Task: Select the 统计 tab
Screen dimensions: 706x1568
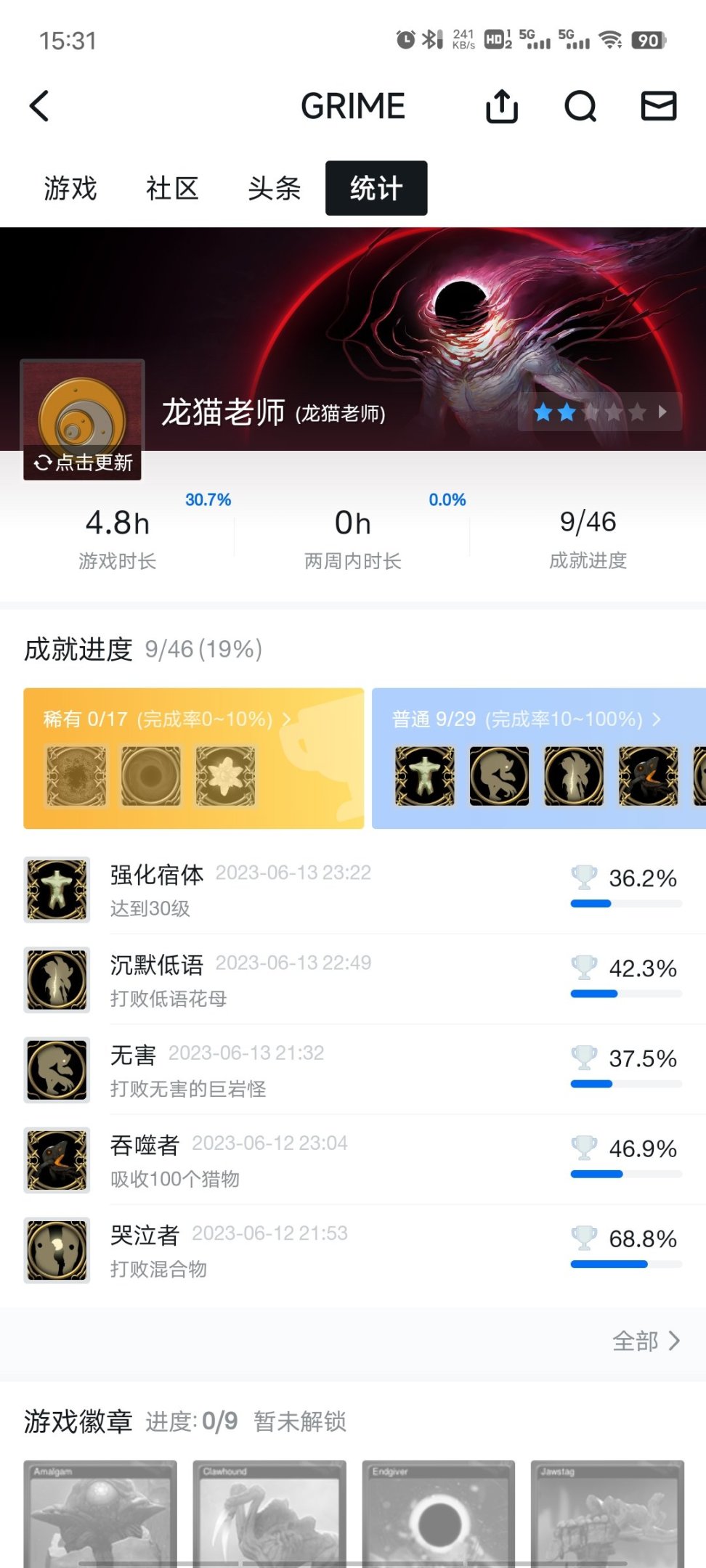Action: click(x=376, y=188)
